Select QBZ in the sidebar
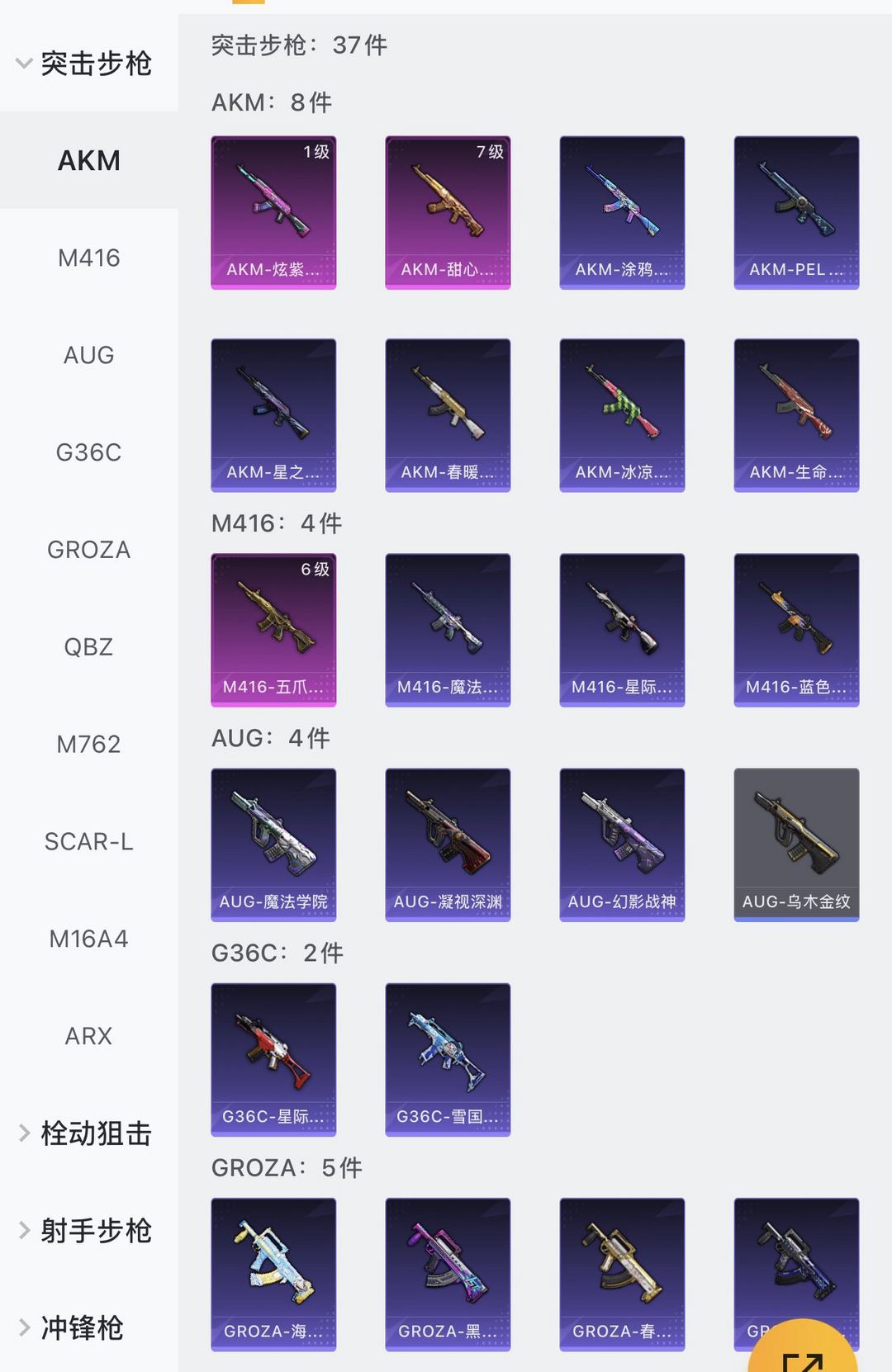This screenshot has height=1372, width=892. [x=88, y=646]
